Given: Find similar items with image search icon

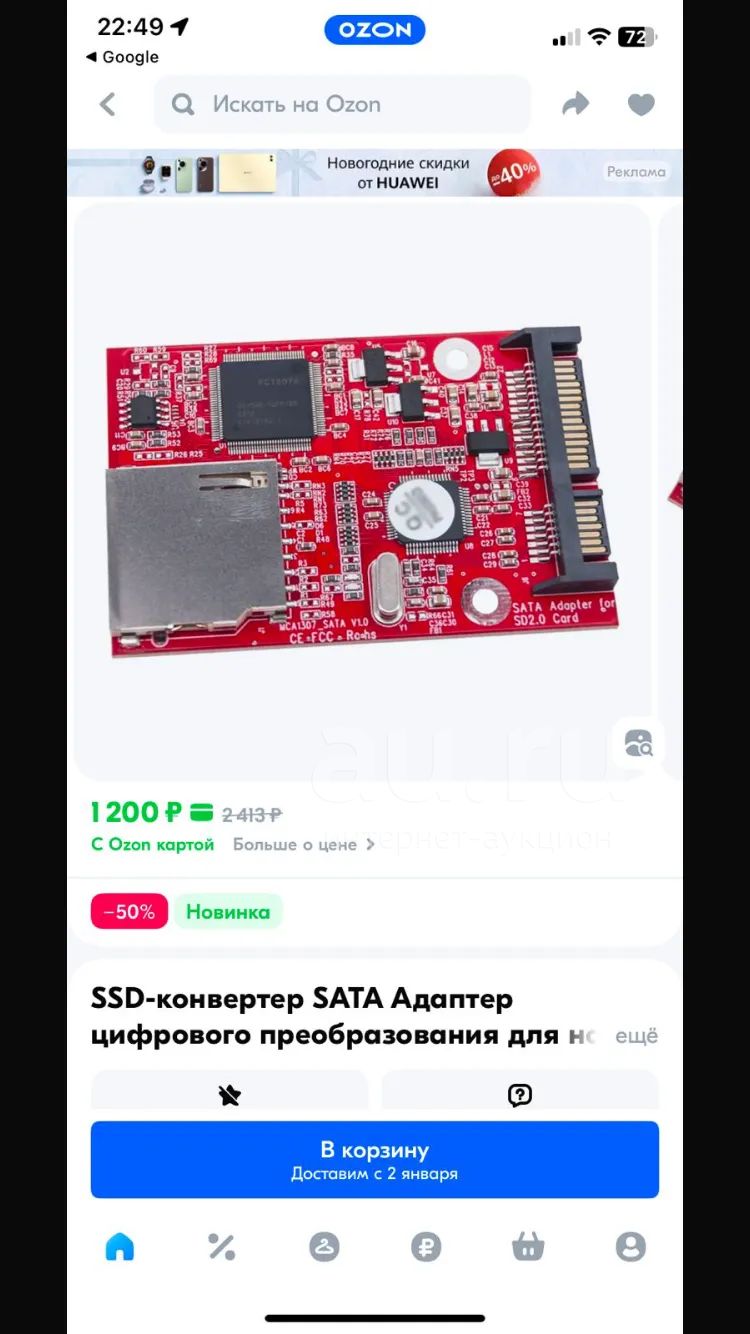Looking at the screenshot, I should click(638, 743).
